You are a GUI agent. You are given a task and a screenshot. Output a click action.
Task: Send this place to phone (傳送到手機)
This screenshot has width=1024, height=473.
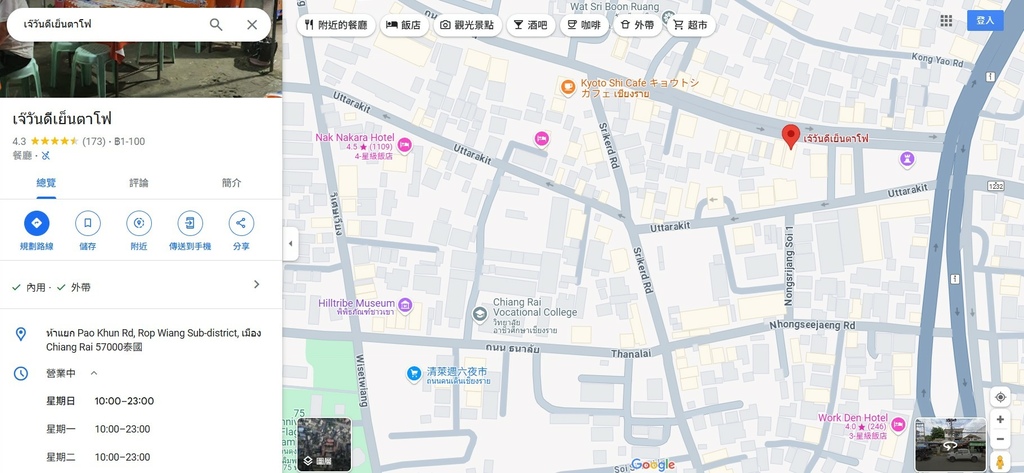coord(190,223)
